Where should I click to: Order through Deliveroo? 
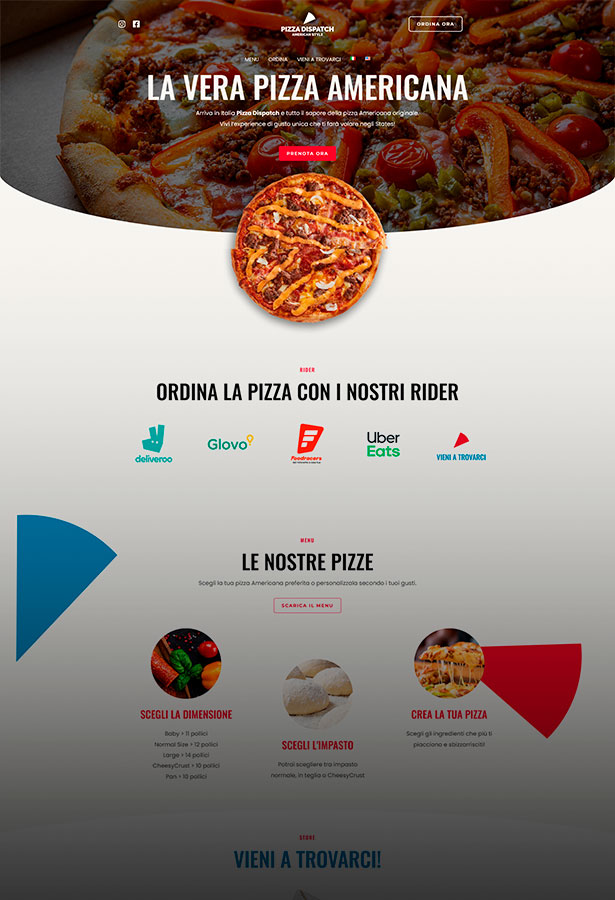tap(153, 444)
